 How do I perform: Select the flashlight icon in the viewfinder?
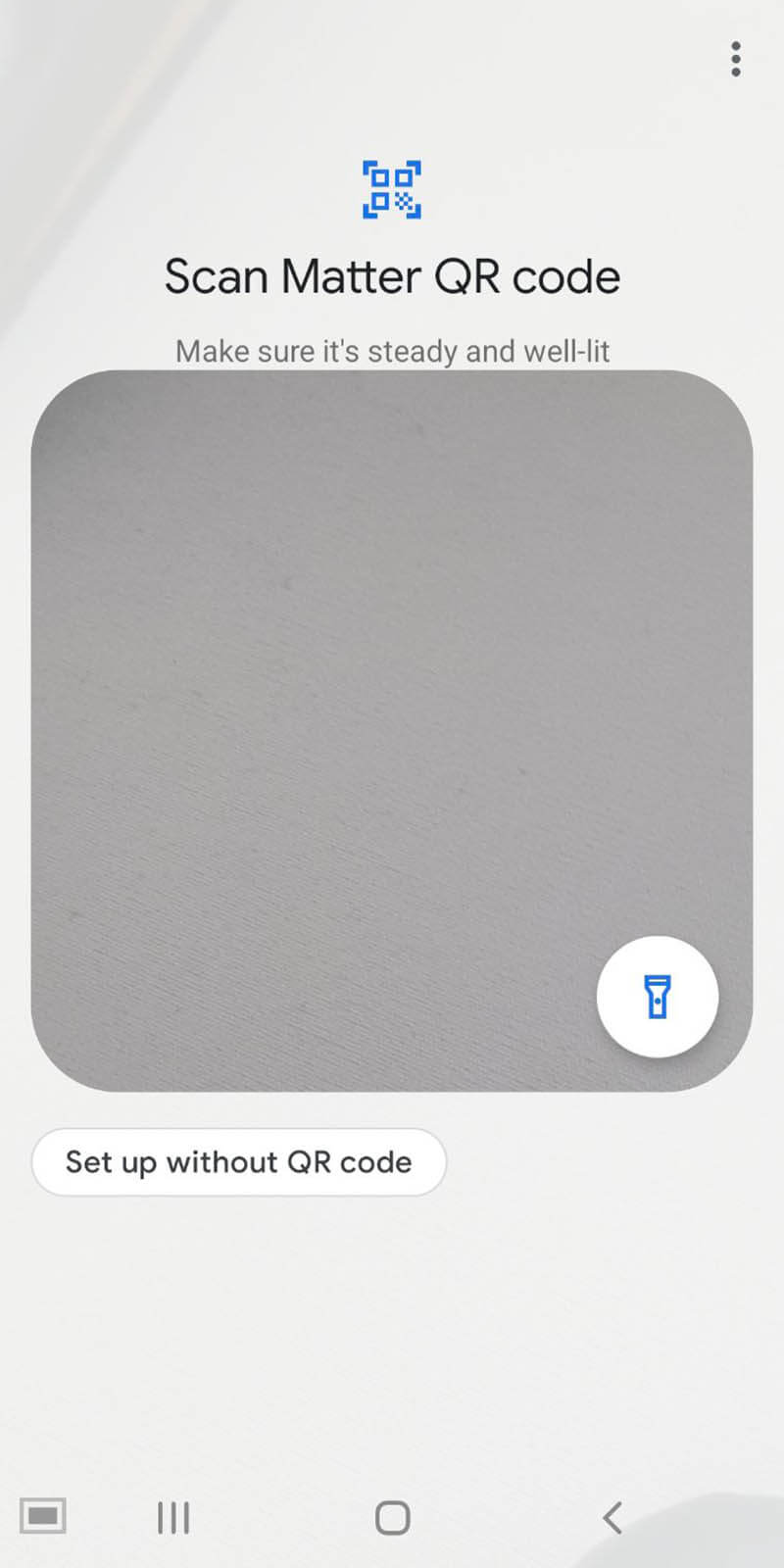tap(658, 996)
